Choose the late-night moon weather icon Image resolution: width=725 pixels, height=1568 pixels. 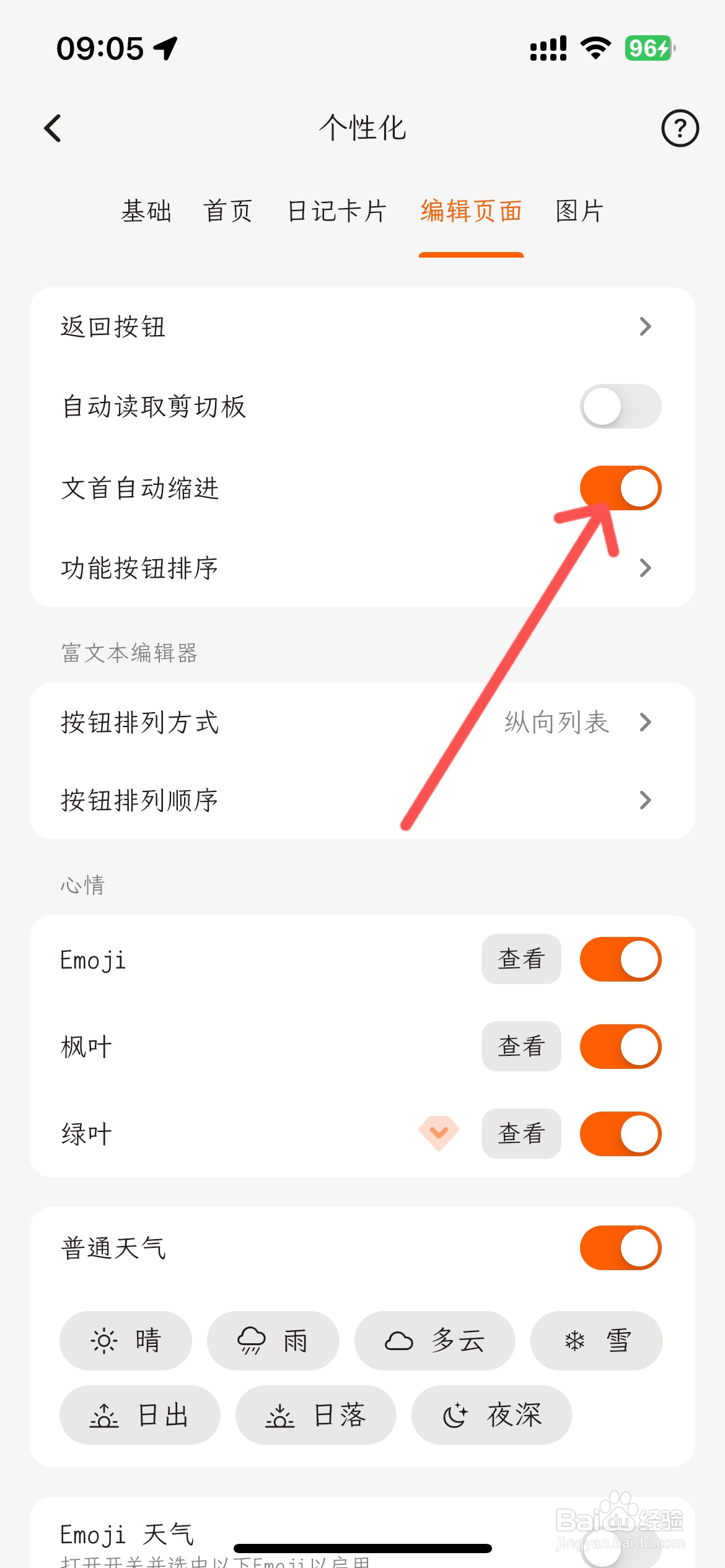point(491,1415)
